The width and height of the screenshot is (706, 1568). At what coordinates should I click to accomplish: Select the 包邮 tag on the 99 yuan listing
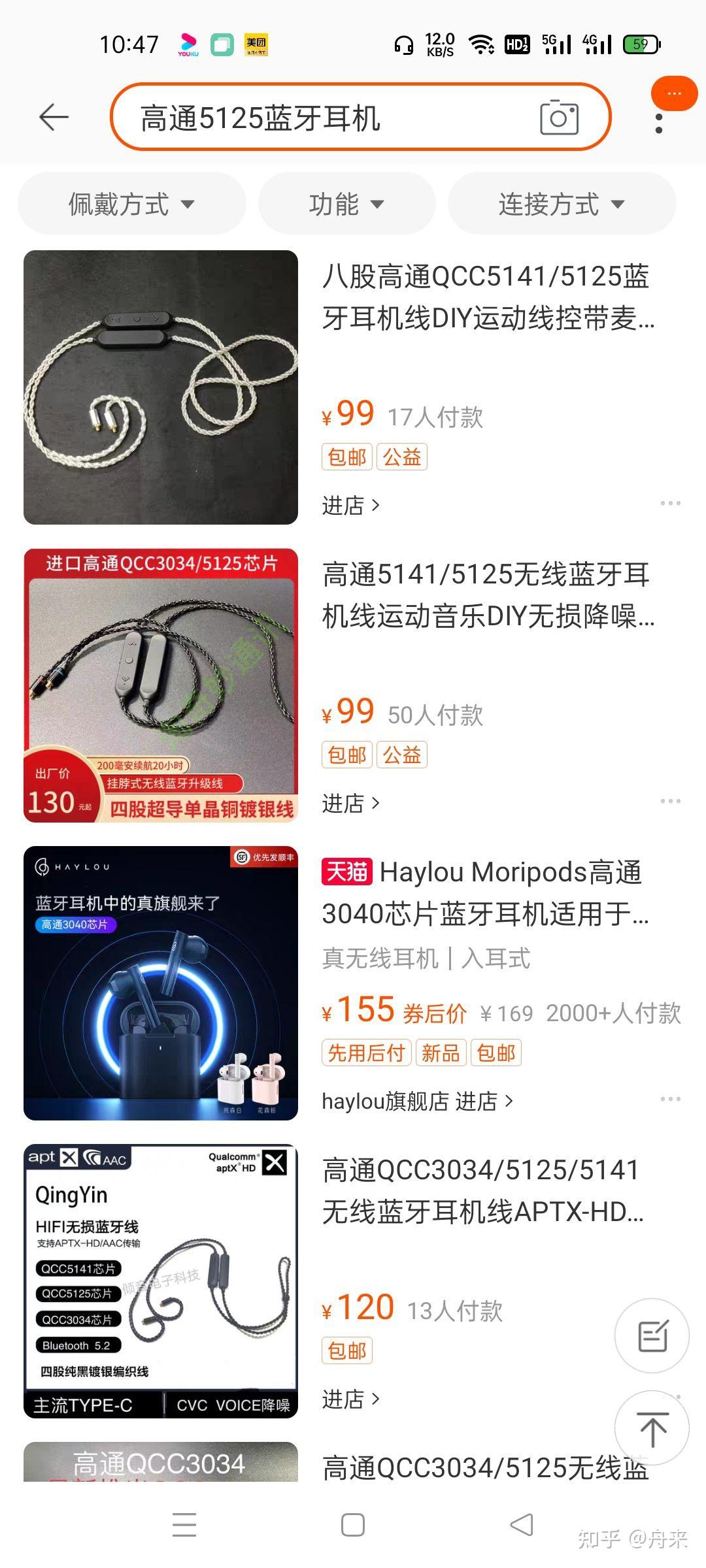(x=347, y=456)
